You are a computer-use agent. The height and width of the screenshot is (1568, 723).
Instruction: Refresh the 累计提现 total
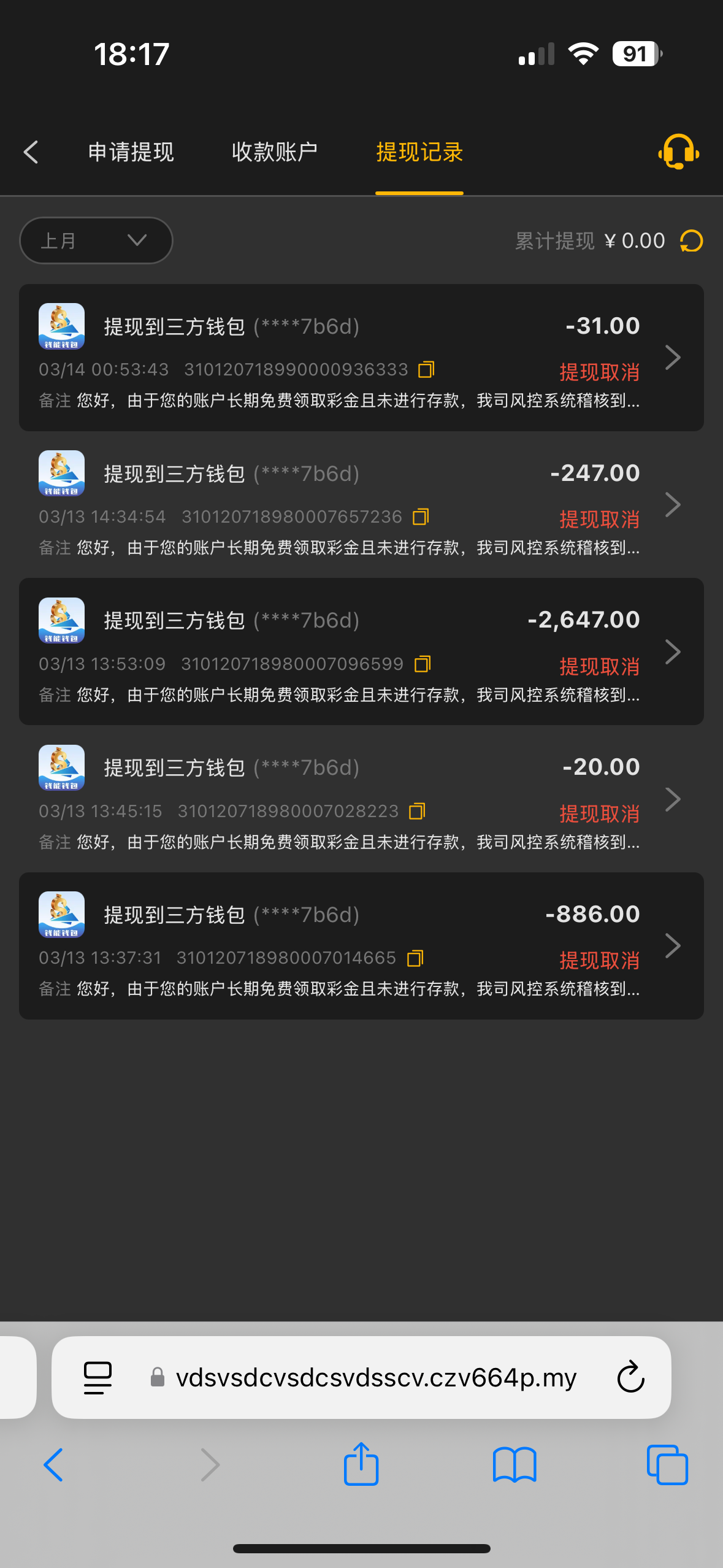pos(691,241)
